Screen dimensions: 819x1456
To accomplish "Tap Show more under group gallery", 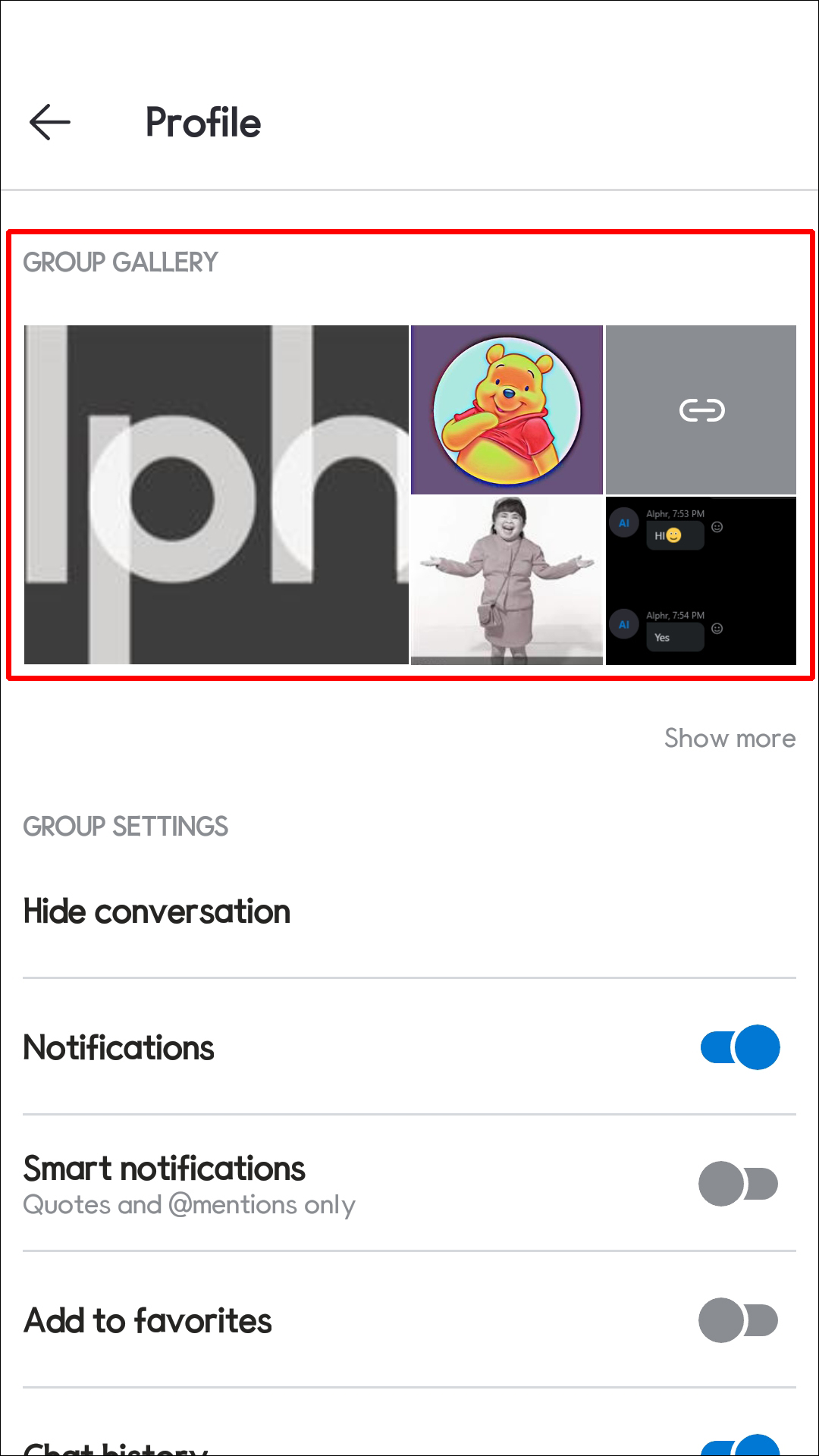I will click(730, 738).
